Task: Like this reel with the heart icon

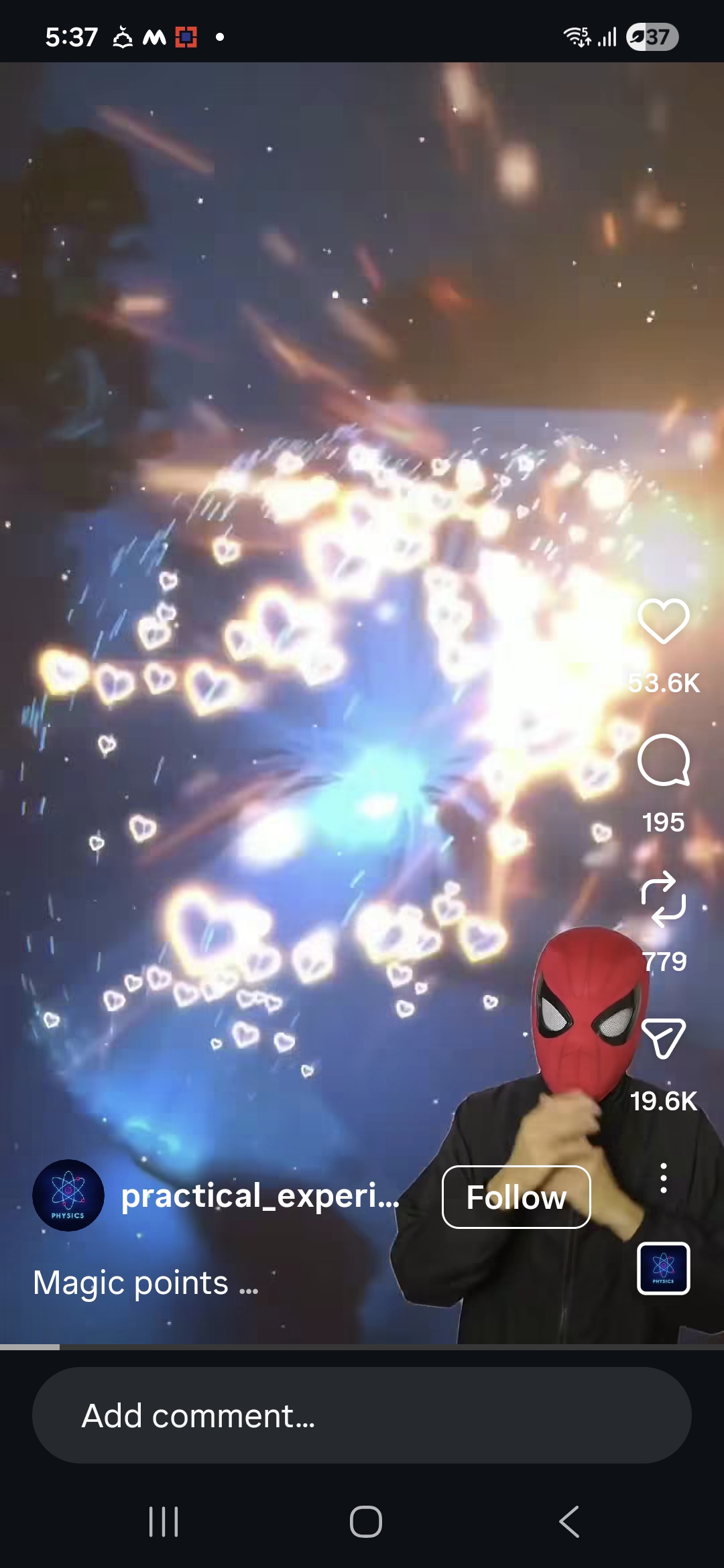Action: (x=663, y=621)
